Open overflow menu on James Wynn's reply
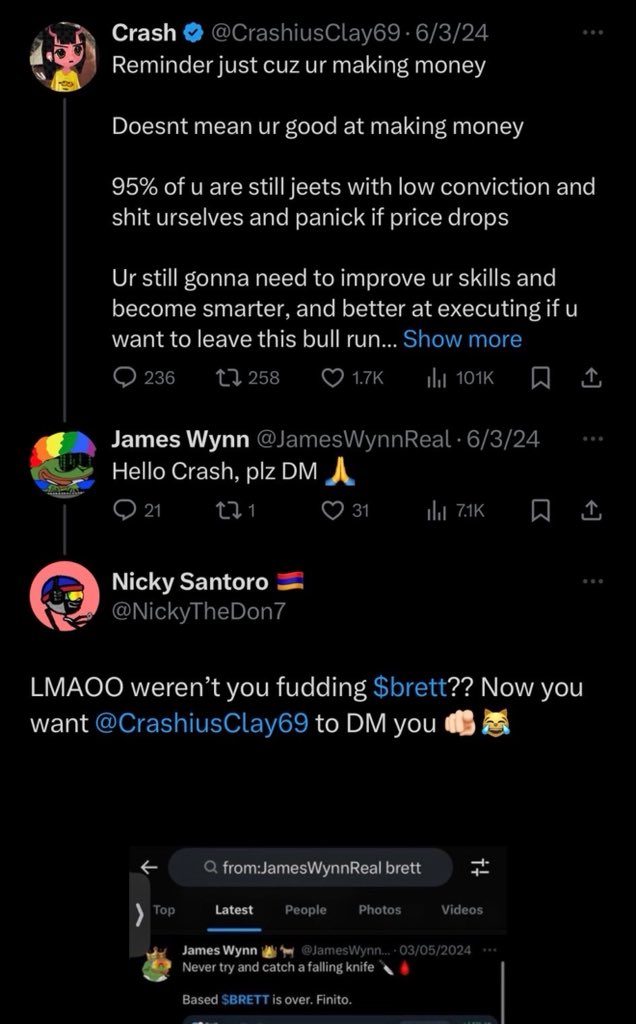The image size is (636, 1024). [x=592, y=439]
